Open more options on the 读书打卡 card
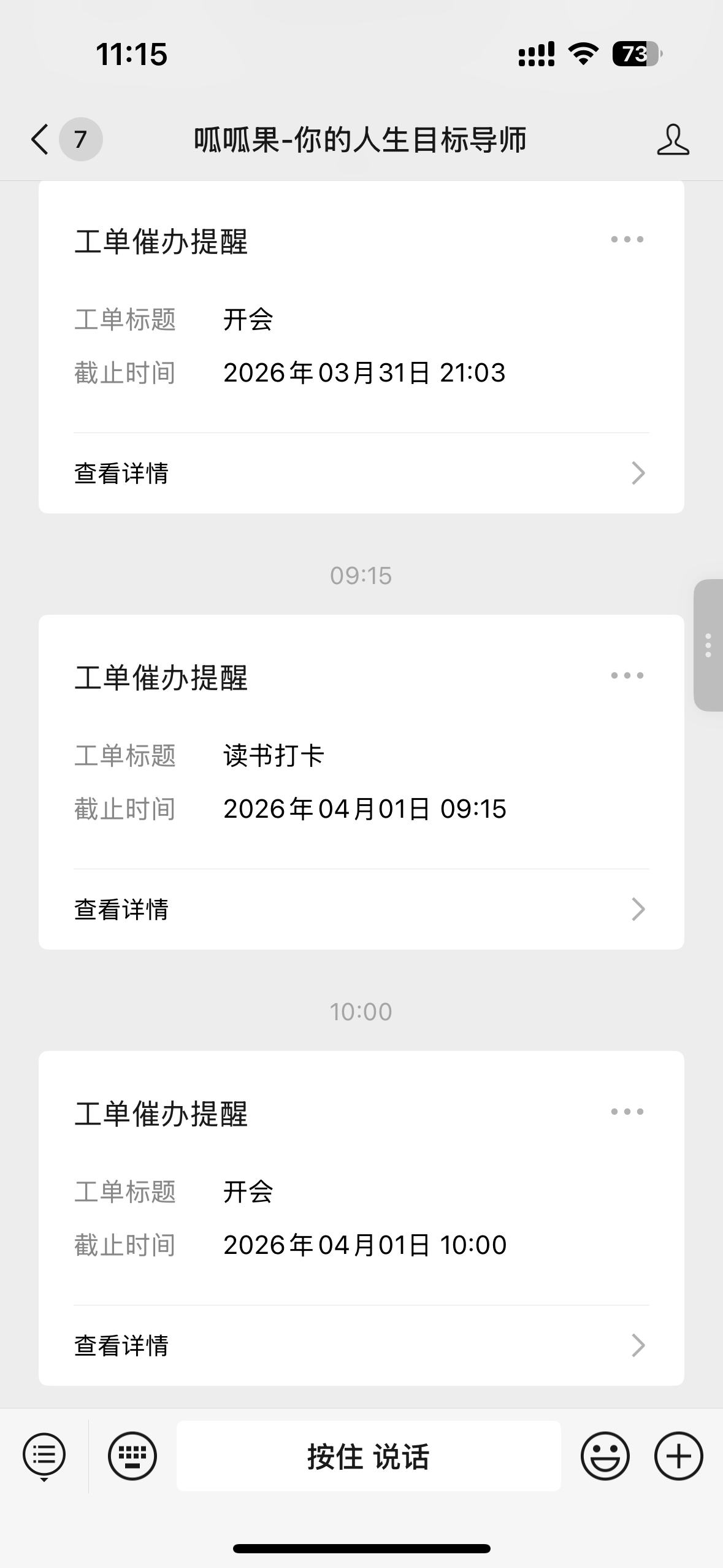 point(627,676)
